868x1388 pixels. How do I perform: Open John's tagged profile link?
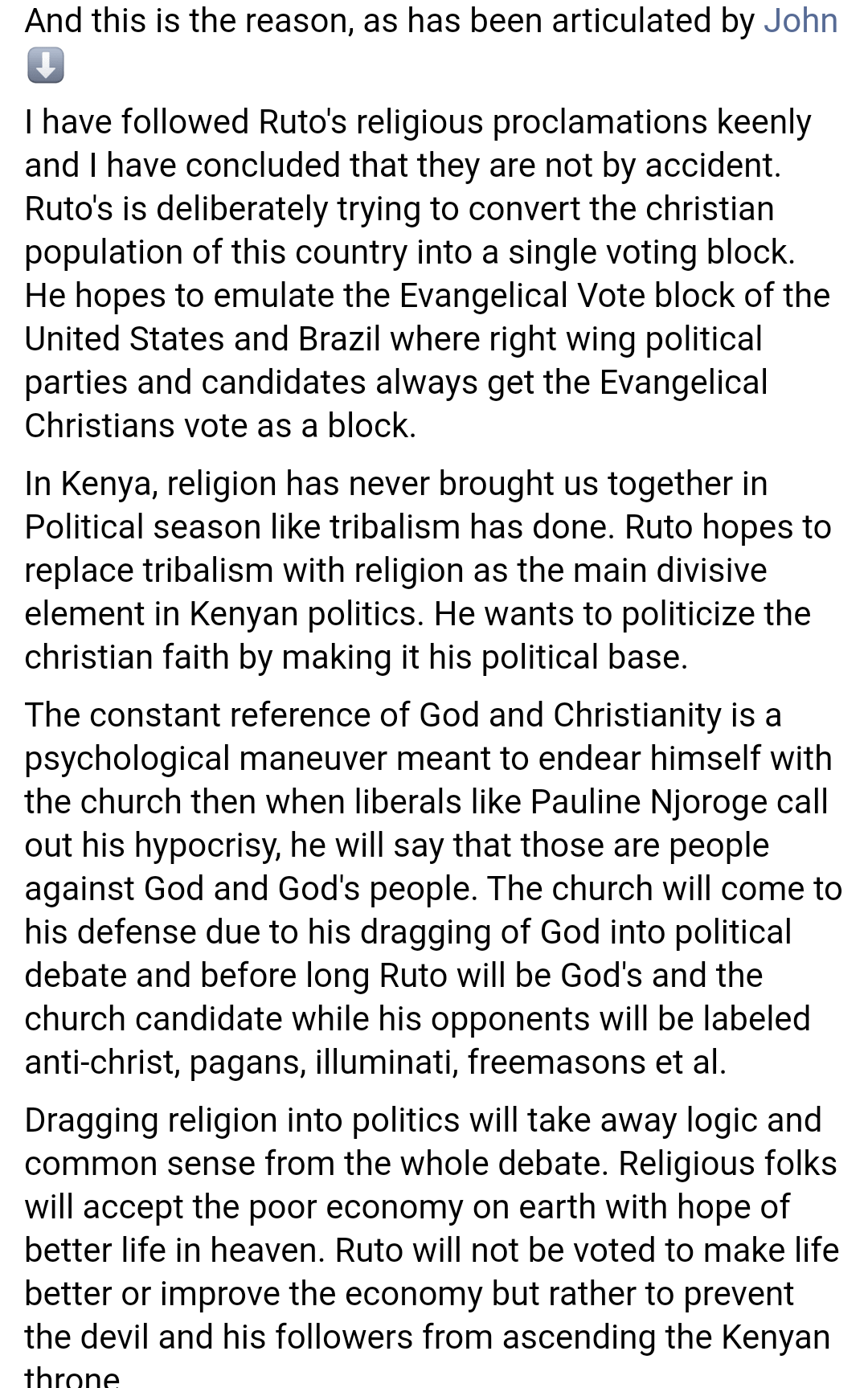[x=800, y=21]
